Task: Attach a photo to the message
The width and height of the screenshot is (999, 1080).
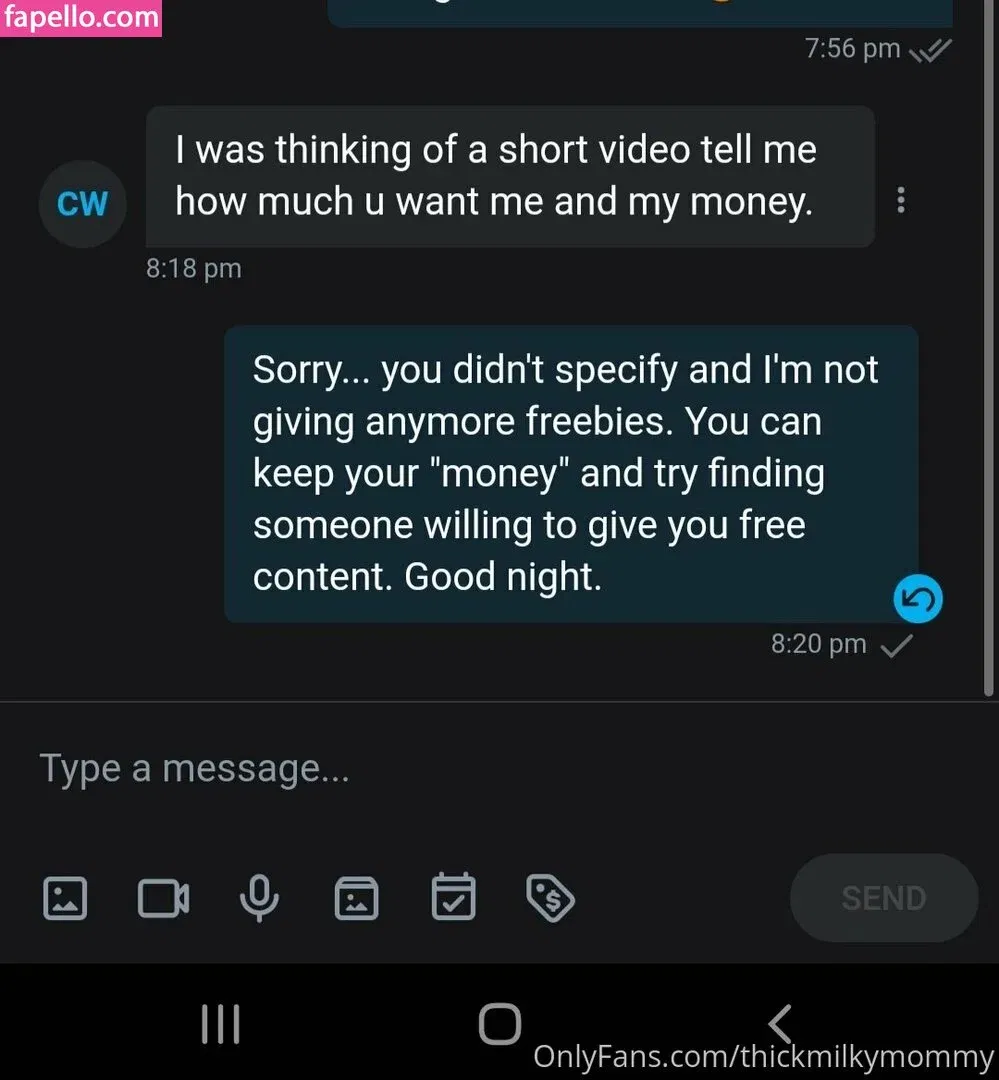Action: 65,897
